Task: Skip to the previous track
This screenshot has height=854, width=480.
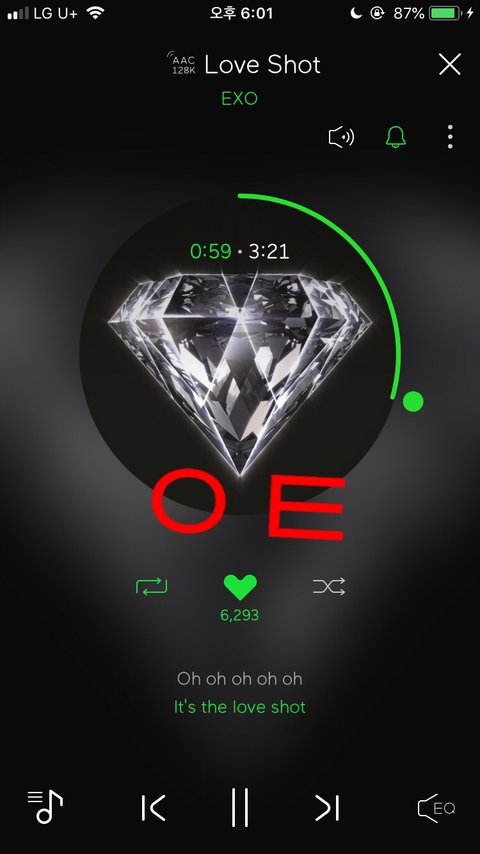Action: (x=153, y=807)
